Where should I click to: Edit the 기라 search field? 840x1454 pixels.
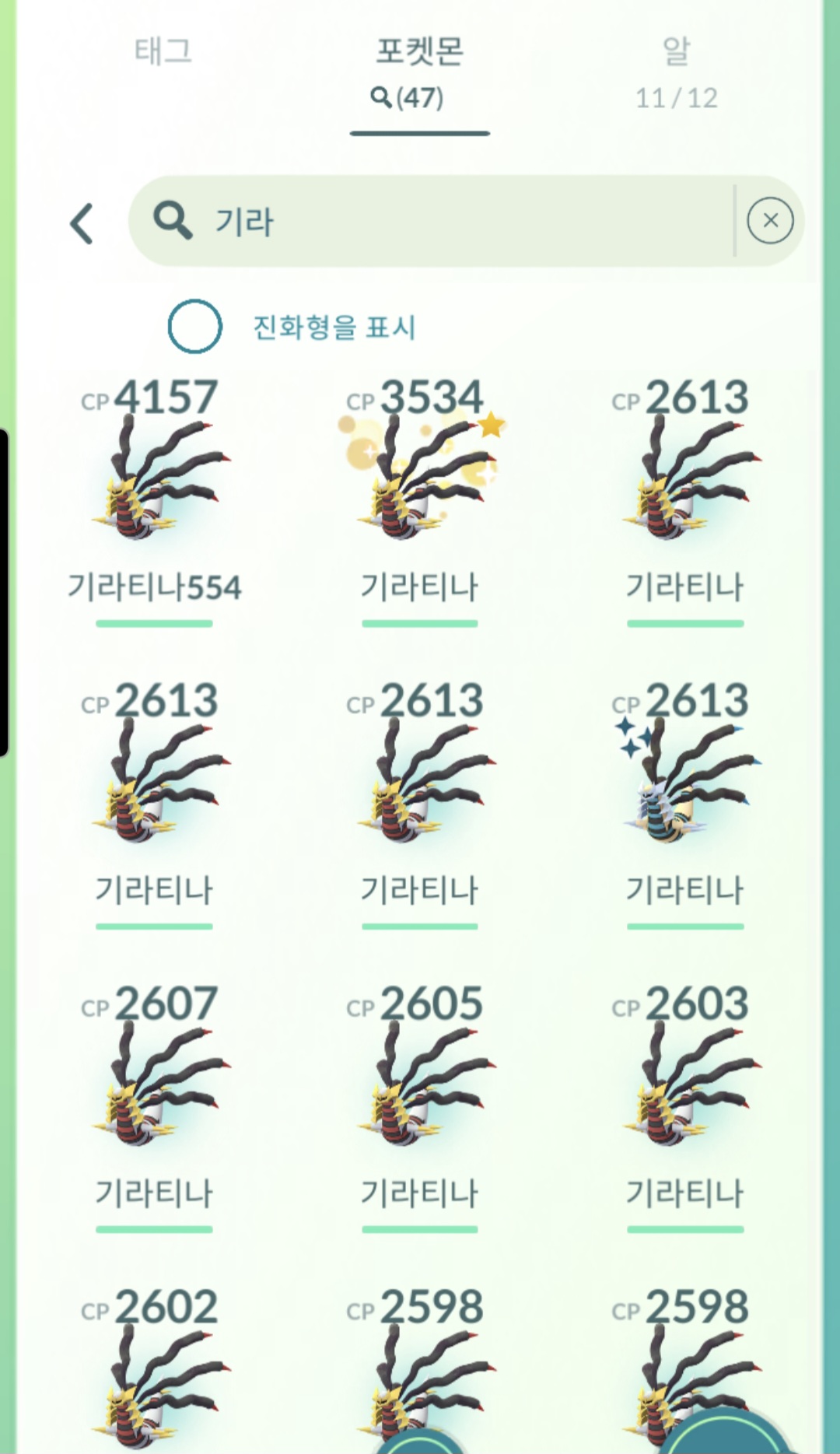436,222
